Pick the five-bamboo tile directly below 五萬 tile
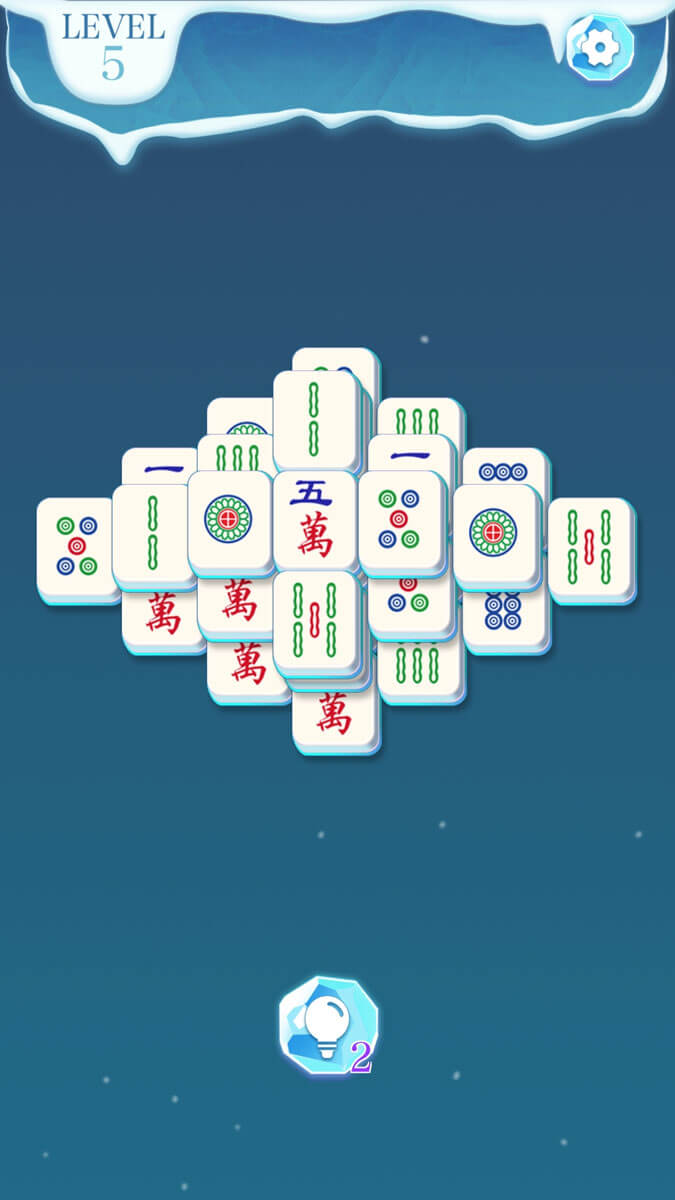This screenshot has width=675, height=1200. 315,618
